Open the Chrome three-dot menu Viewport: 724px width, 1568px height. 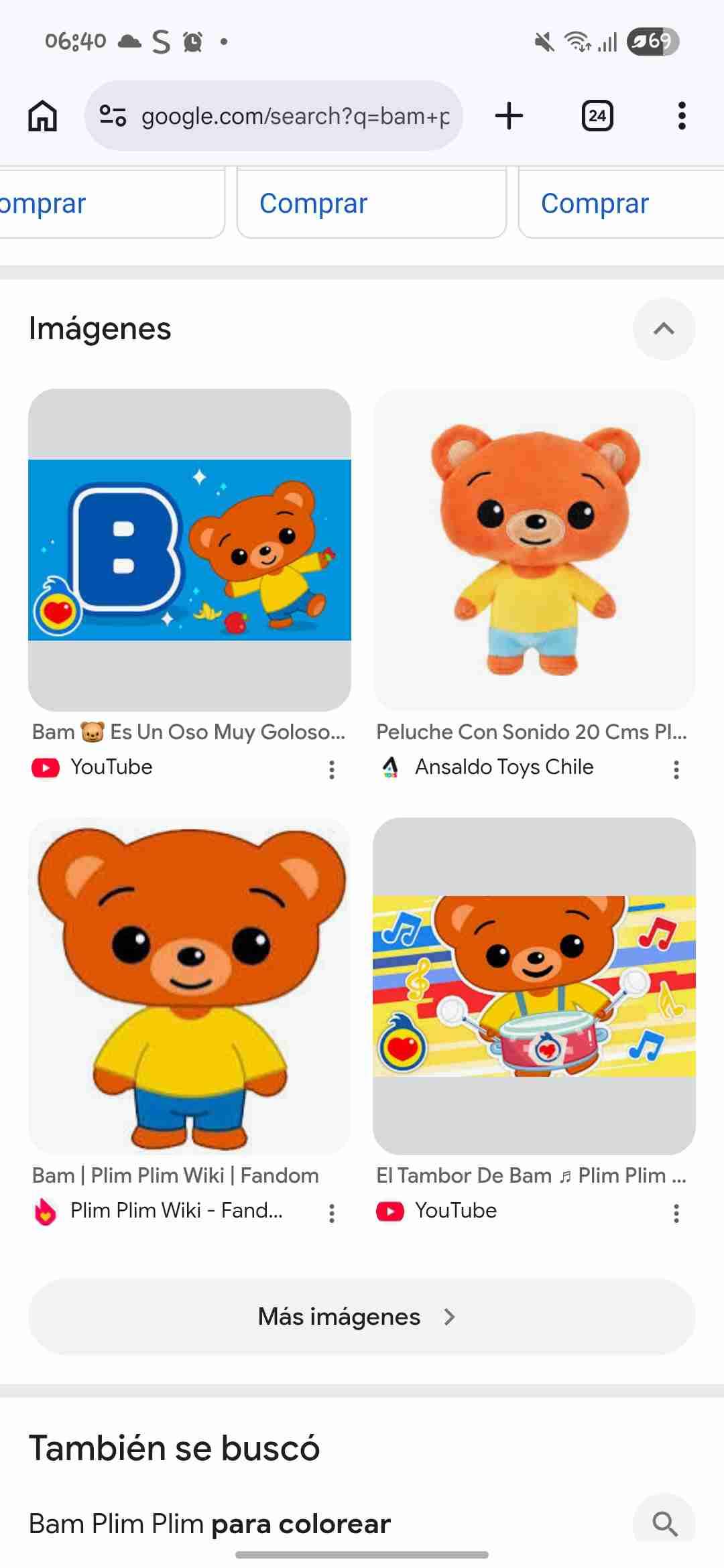pyautogui.click(x=682, y=115)
